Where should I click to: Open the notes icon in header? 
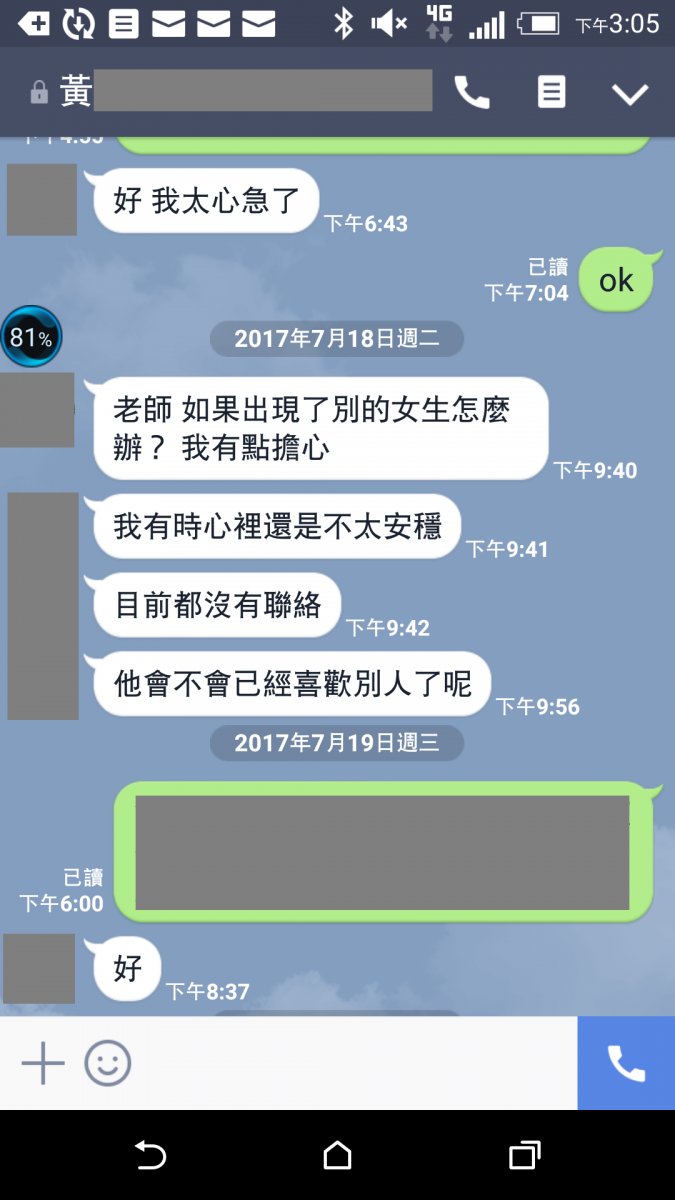(x=551, y=93)
